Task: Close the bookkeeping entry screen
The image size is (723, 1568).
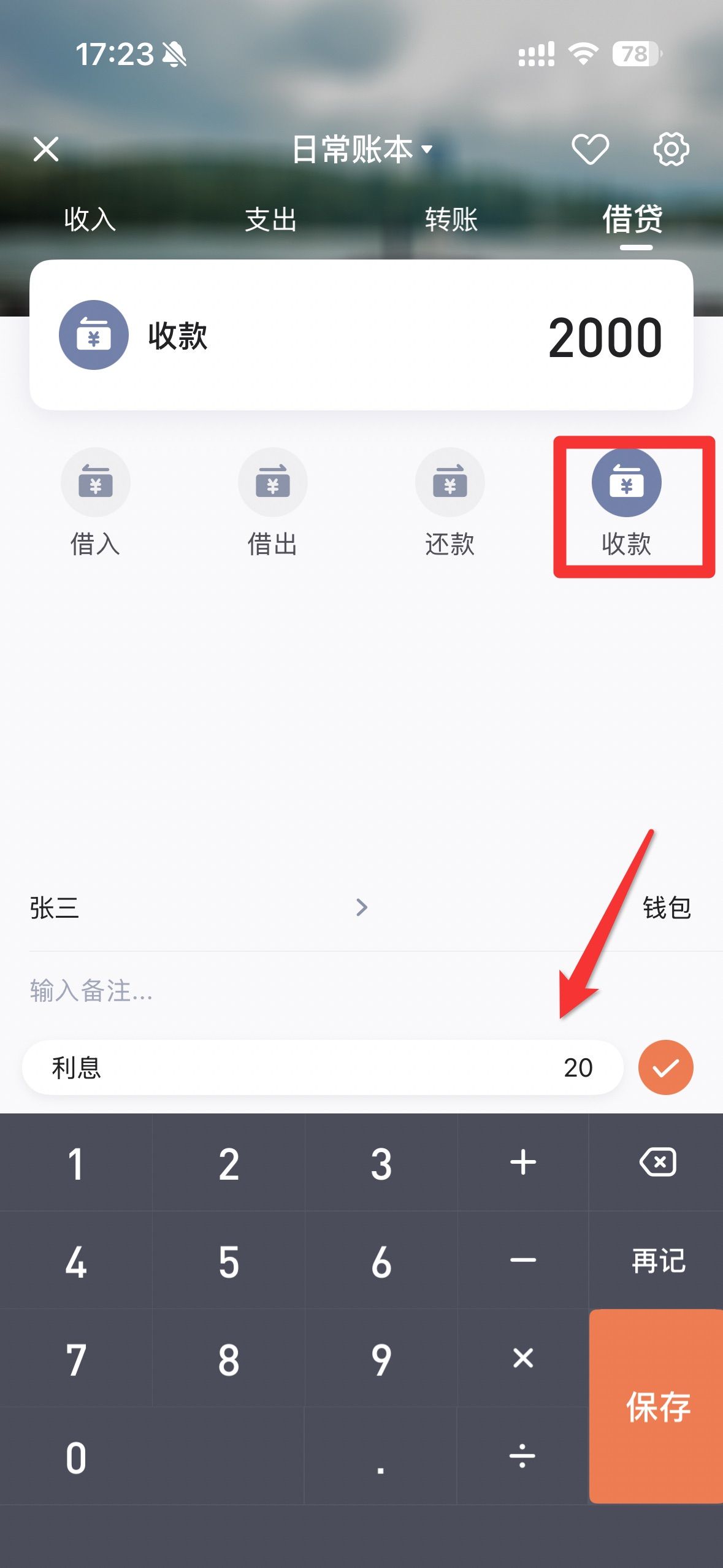Action: click(46, 149)
